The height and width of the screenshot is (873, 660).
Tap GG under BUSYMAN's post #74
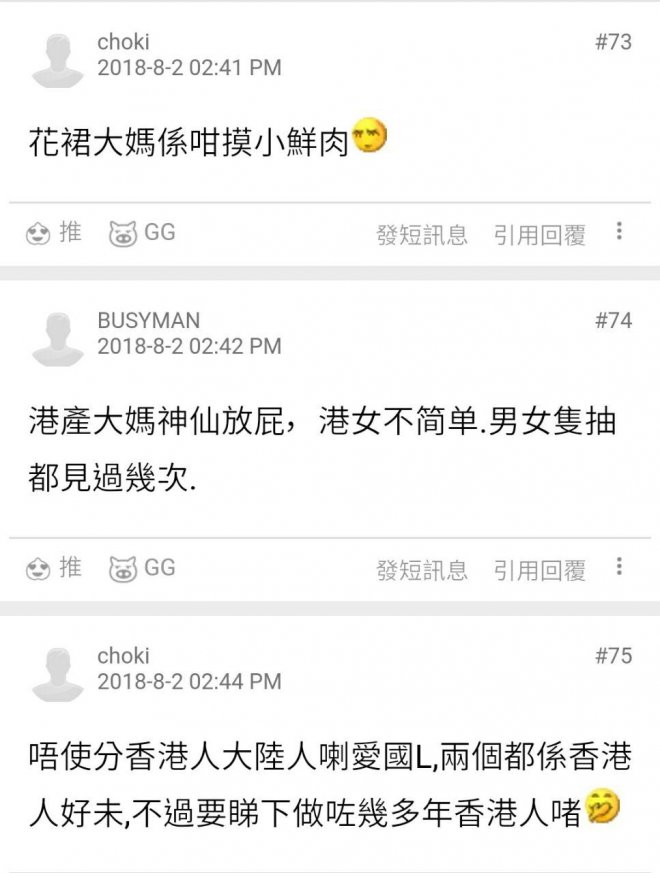coord(143,569)
